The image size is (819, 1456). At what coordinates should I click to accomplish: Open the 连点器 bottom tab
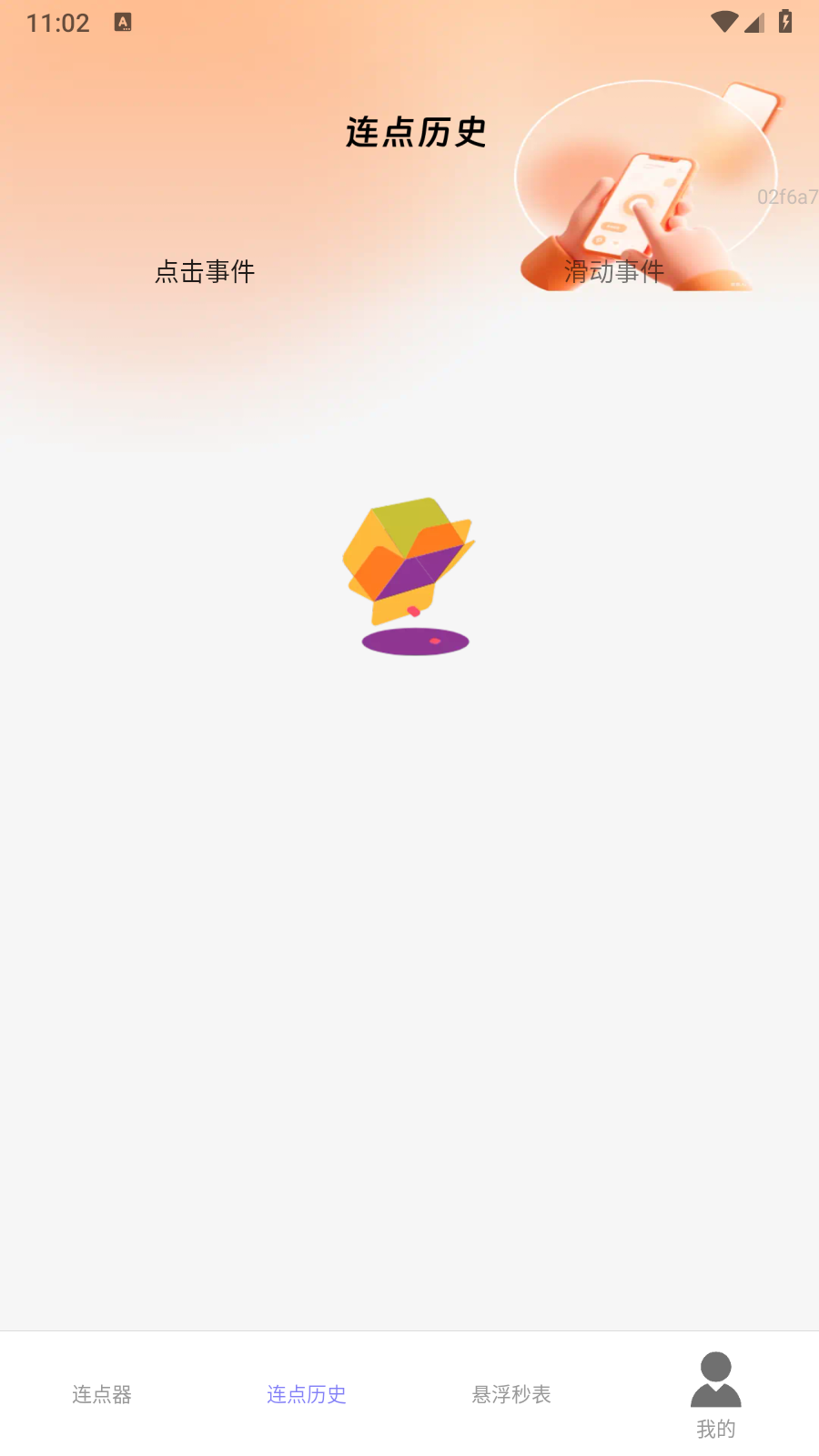[x=102, y=1394]
